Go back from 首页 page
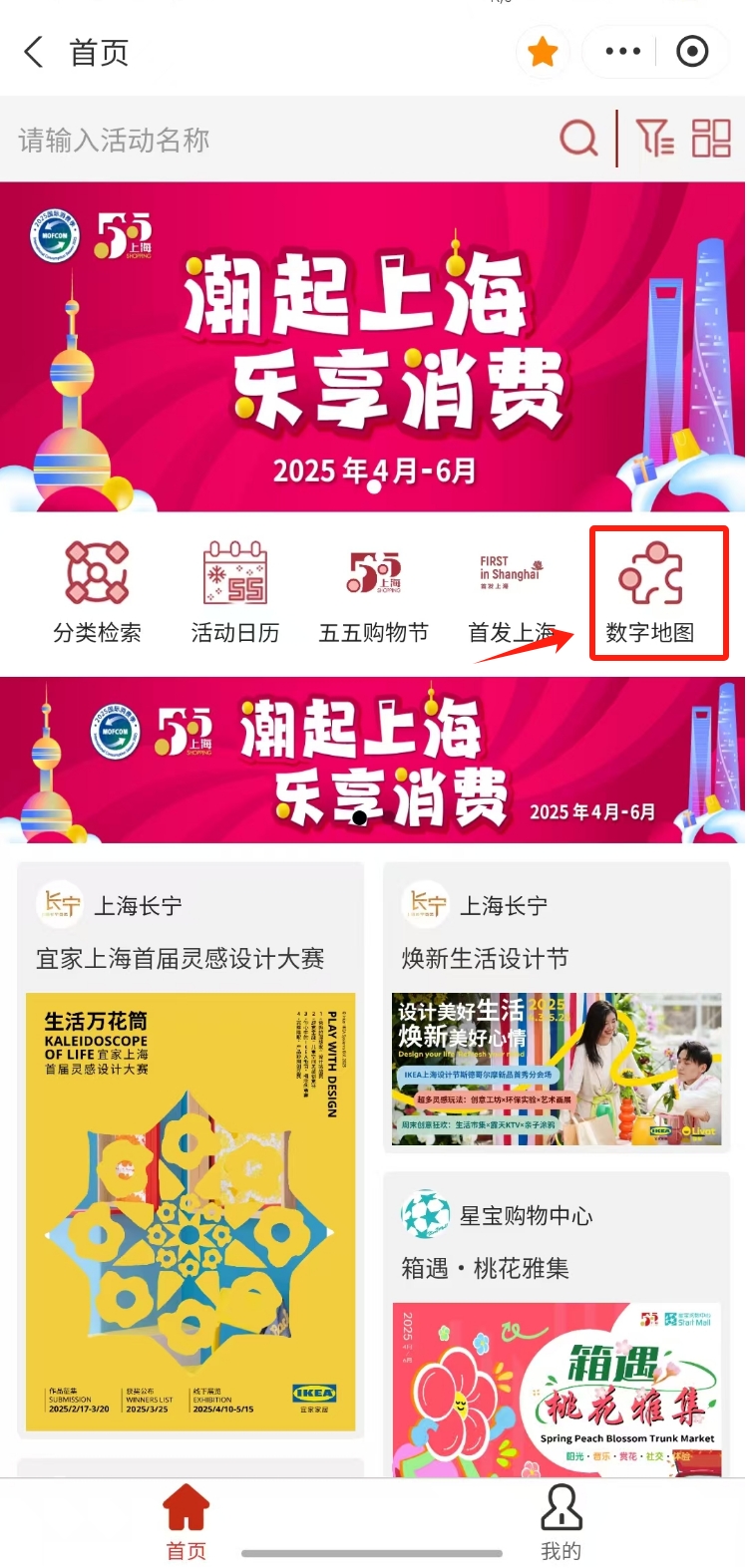 point(35,52)
